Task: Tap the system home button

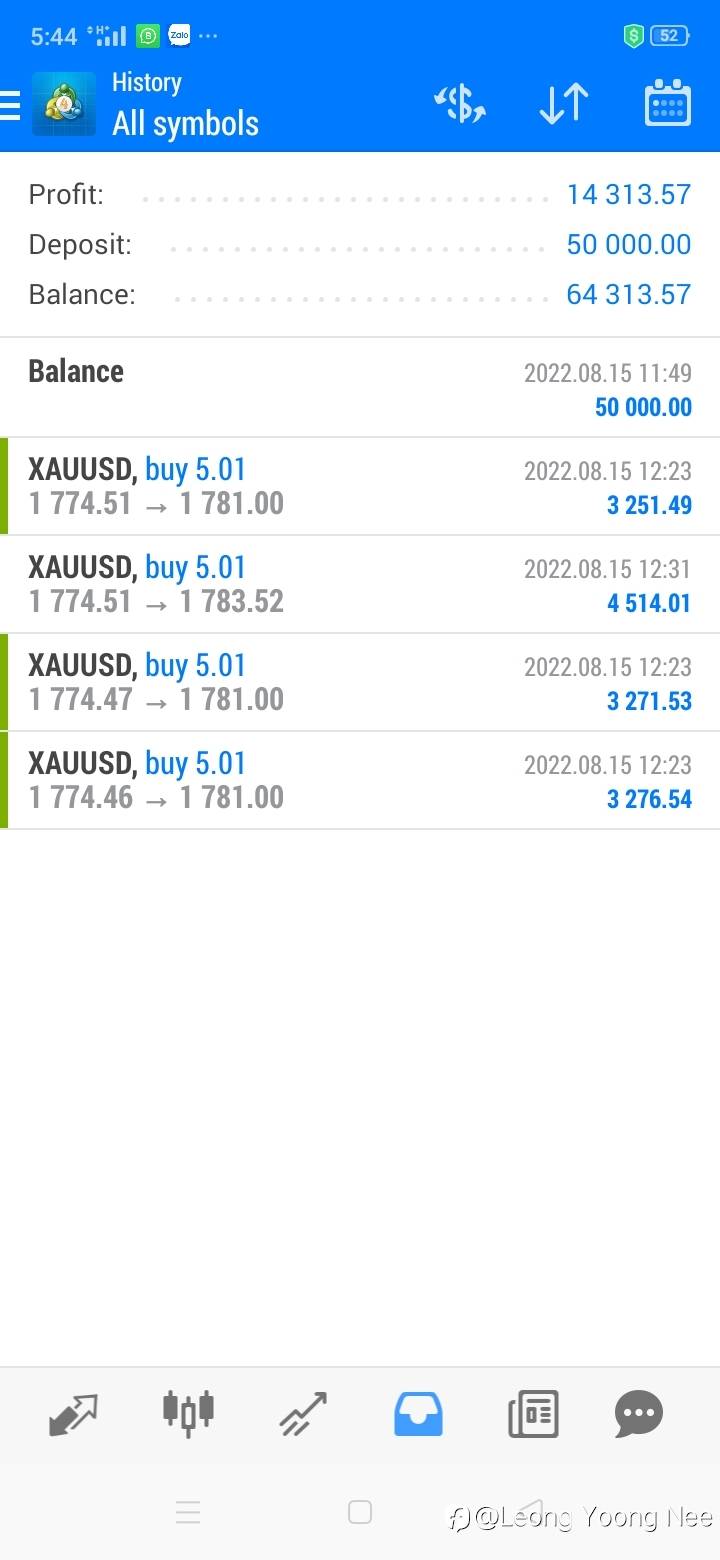Action: (x=360, y=1512)
